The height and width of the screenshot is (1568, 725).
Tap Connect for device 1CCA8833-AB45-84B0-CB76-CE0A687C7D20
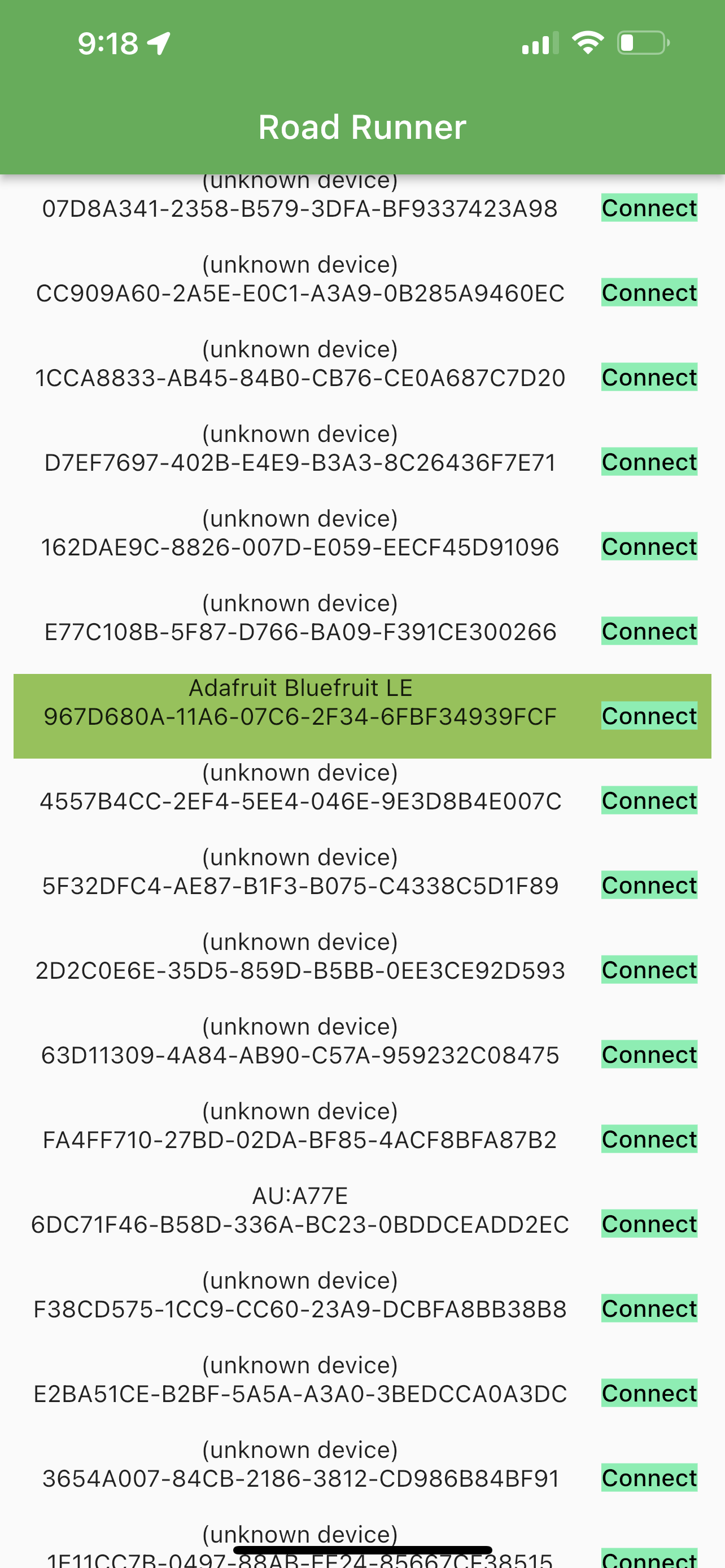tap(649, 378)
